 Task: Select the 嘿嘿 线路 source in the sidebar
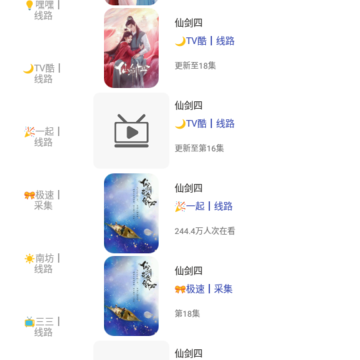[43, 10]
